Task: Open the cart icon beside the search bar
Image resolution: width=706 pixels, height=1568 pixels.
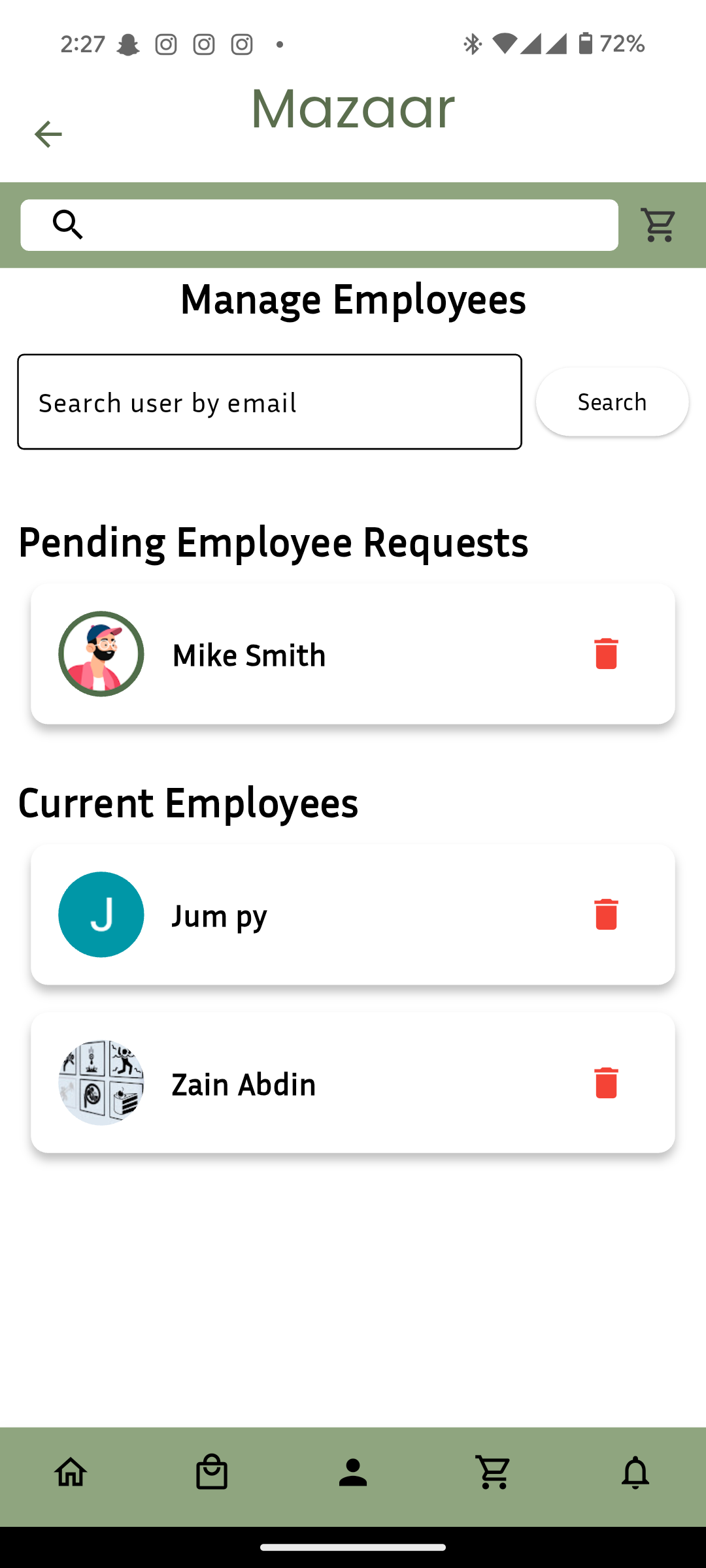Action: (x=658, y=225)
